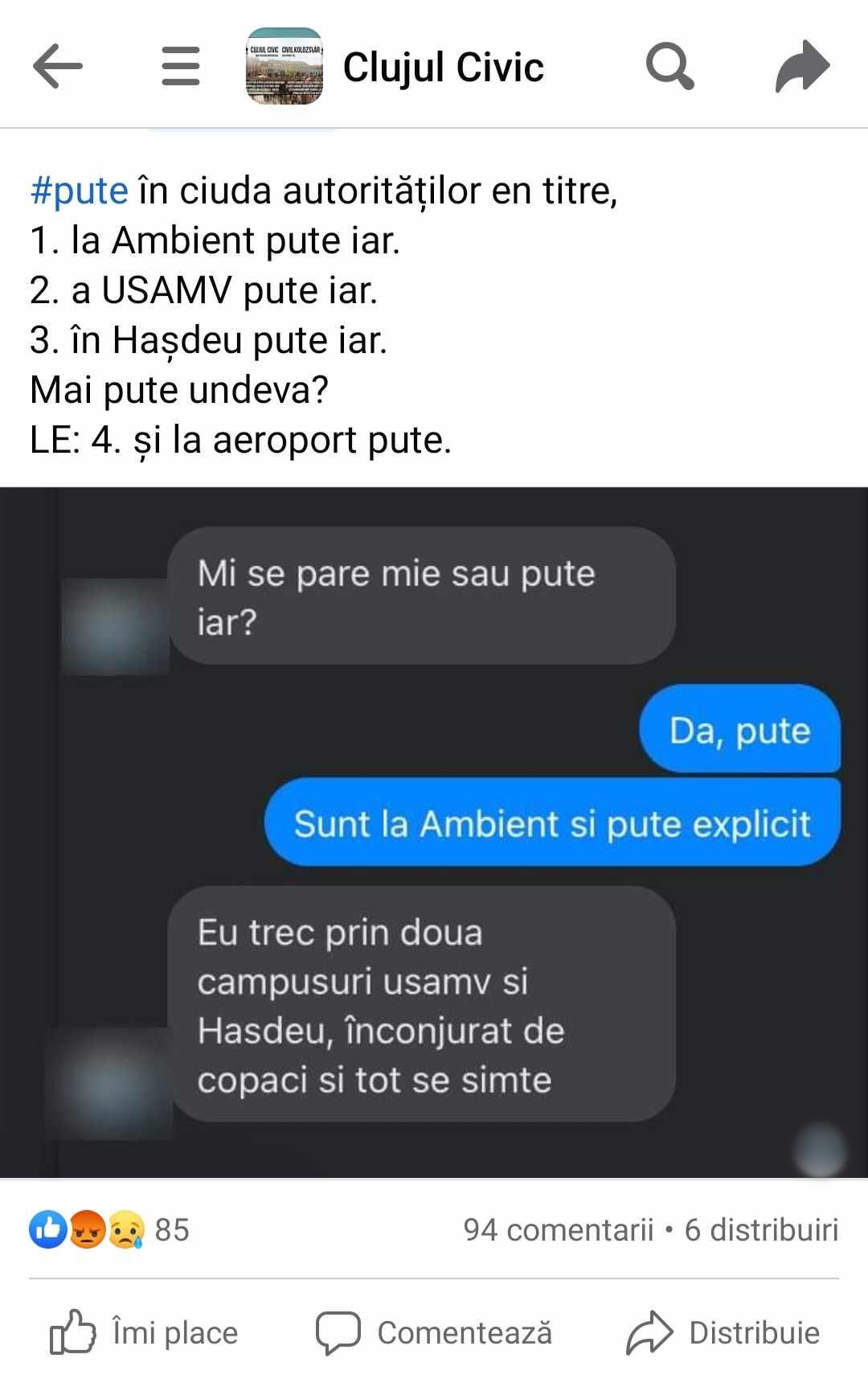Image resolution: width=868 pixels, height=1379 pixels.
Task: Go back using the arrow icon
Action: tap(58, 66)
